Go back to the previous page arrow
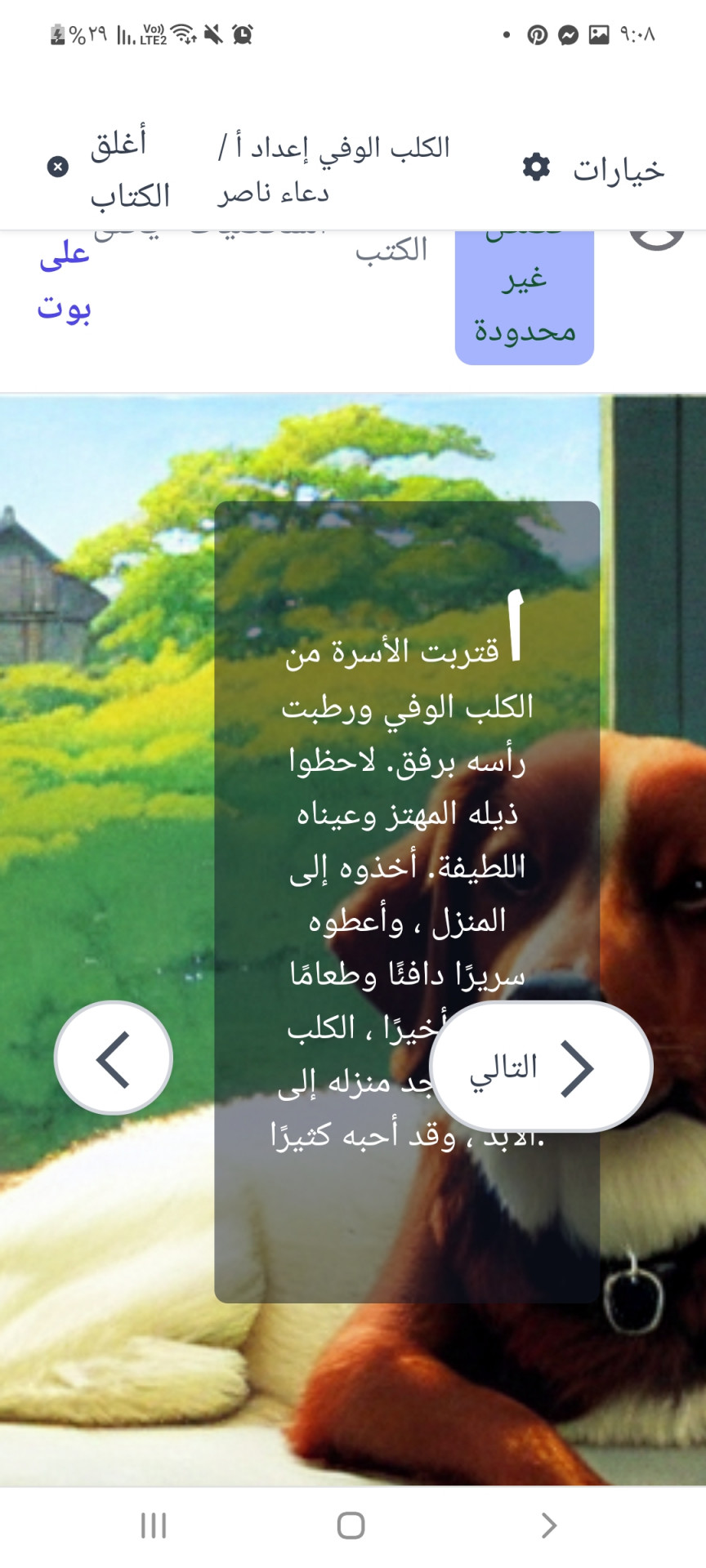 114,1058
